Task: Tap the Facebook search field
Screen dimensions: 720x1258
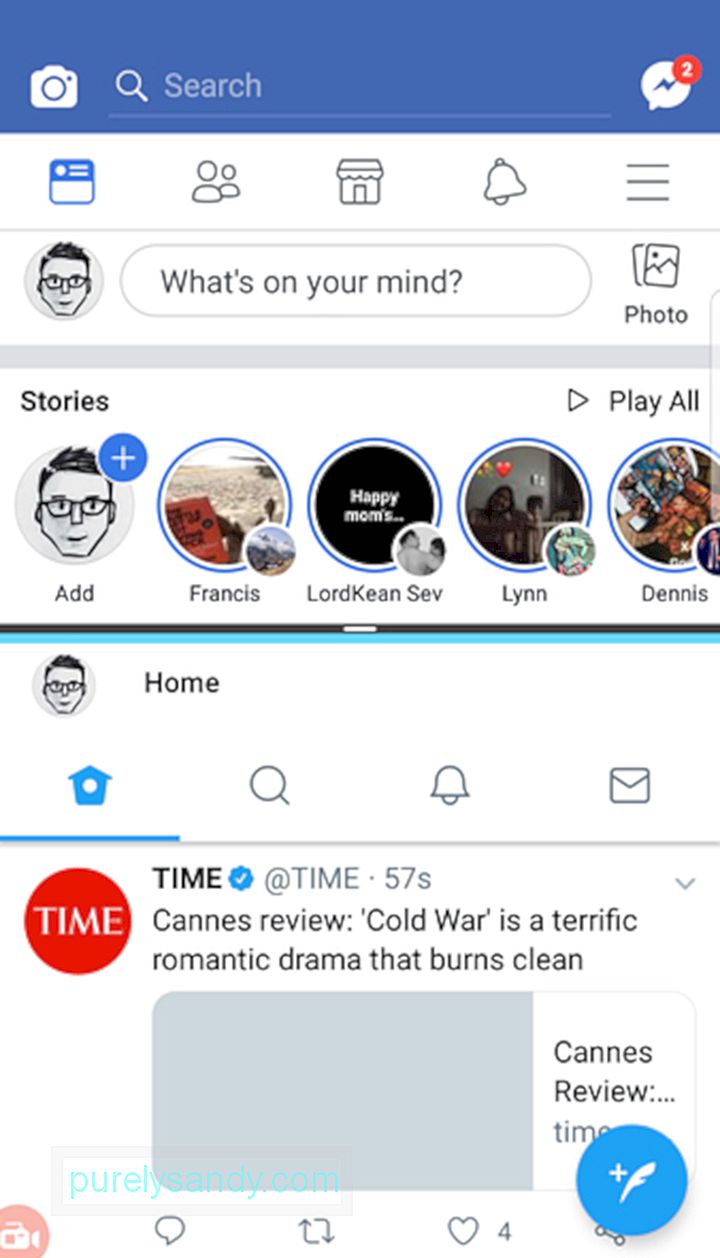Action: click(x=360, y=86)
